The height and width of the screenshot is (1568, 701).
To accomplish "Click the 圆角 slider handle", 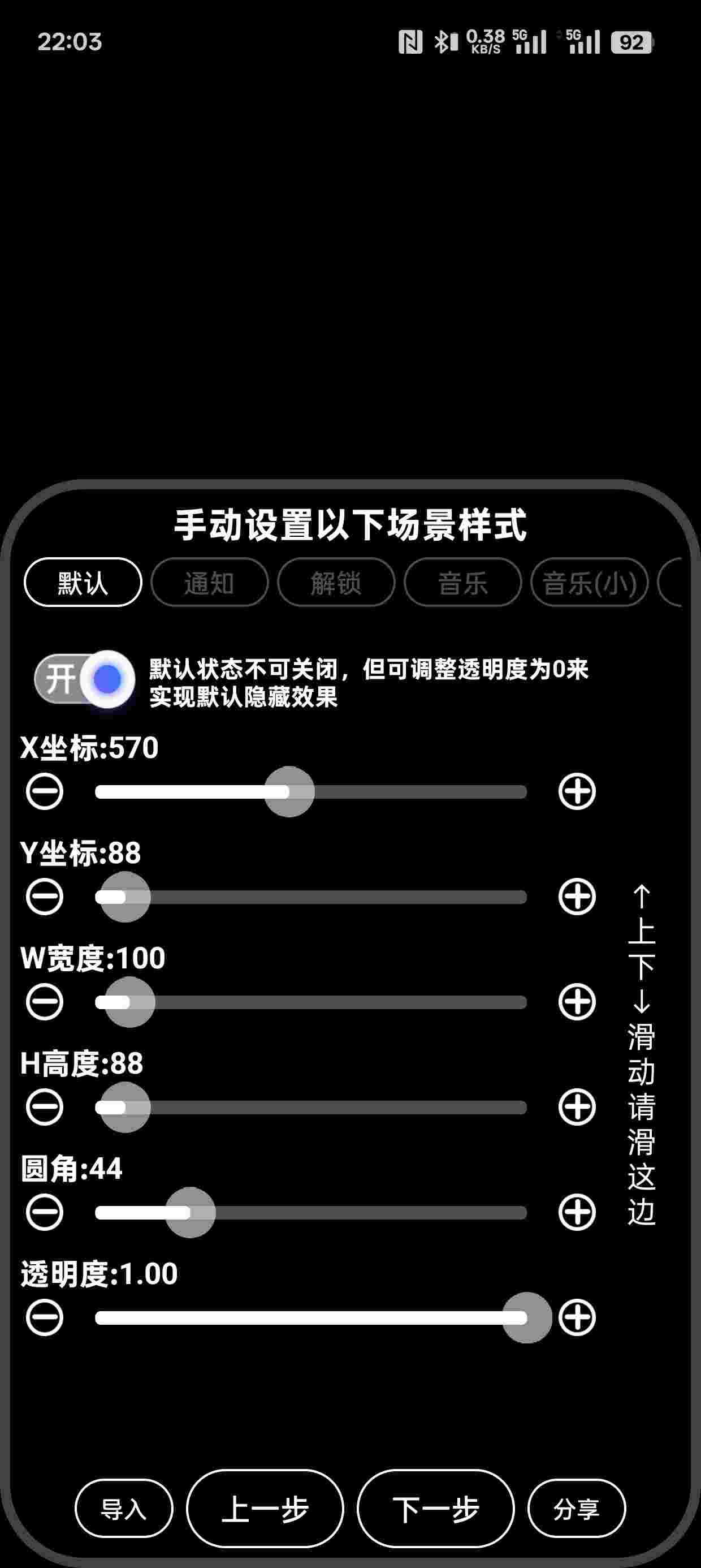I will click(x=189, y=1213).
